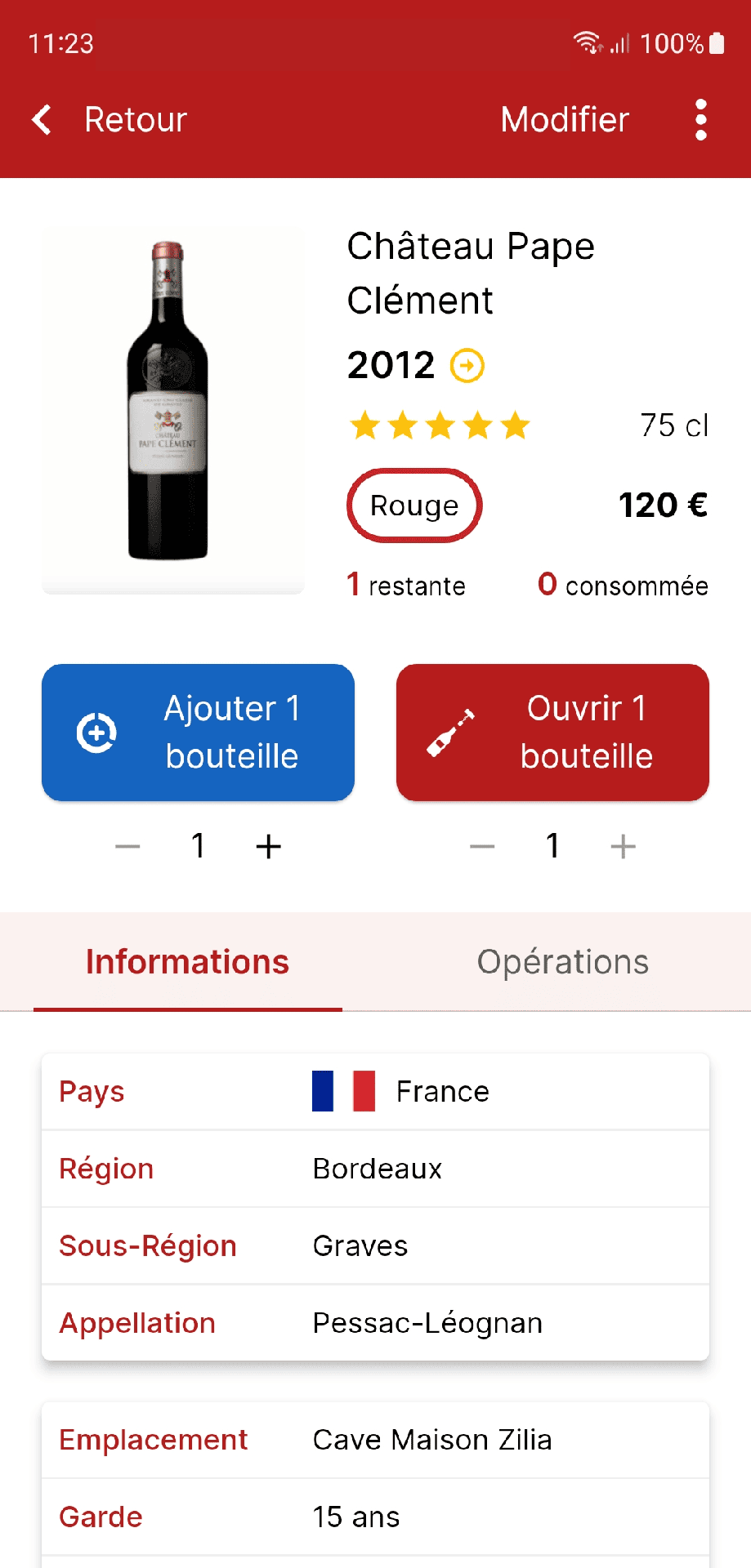Viewport: 751px width, 1568px height.
Task: Increase the quantity under Ouvrir 1 bouteille
Action: (623, 847)
